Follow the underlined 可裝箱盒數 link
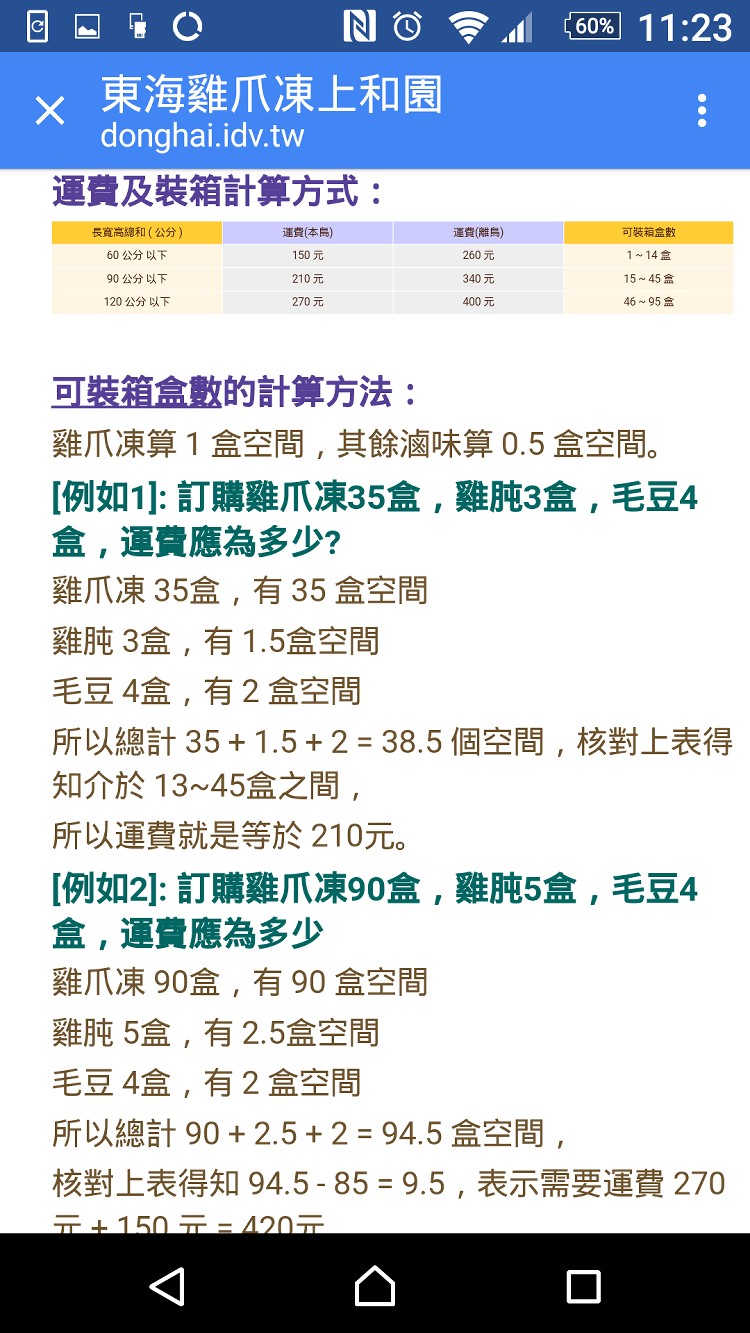Viewport: 750px width, 1333px height. point(136,393)
